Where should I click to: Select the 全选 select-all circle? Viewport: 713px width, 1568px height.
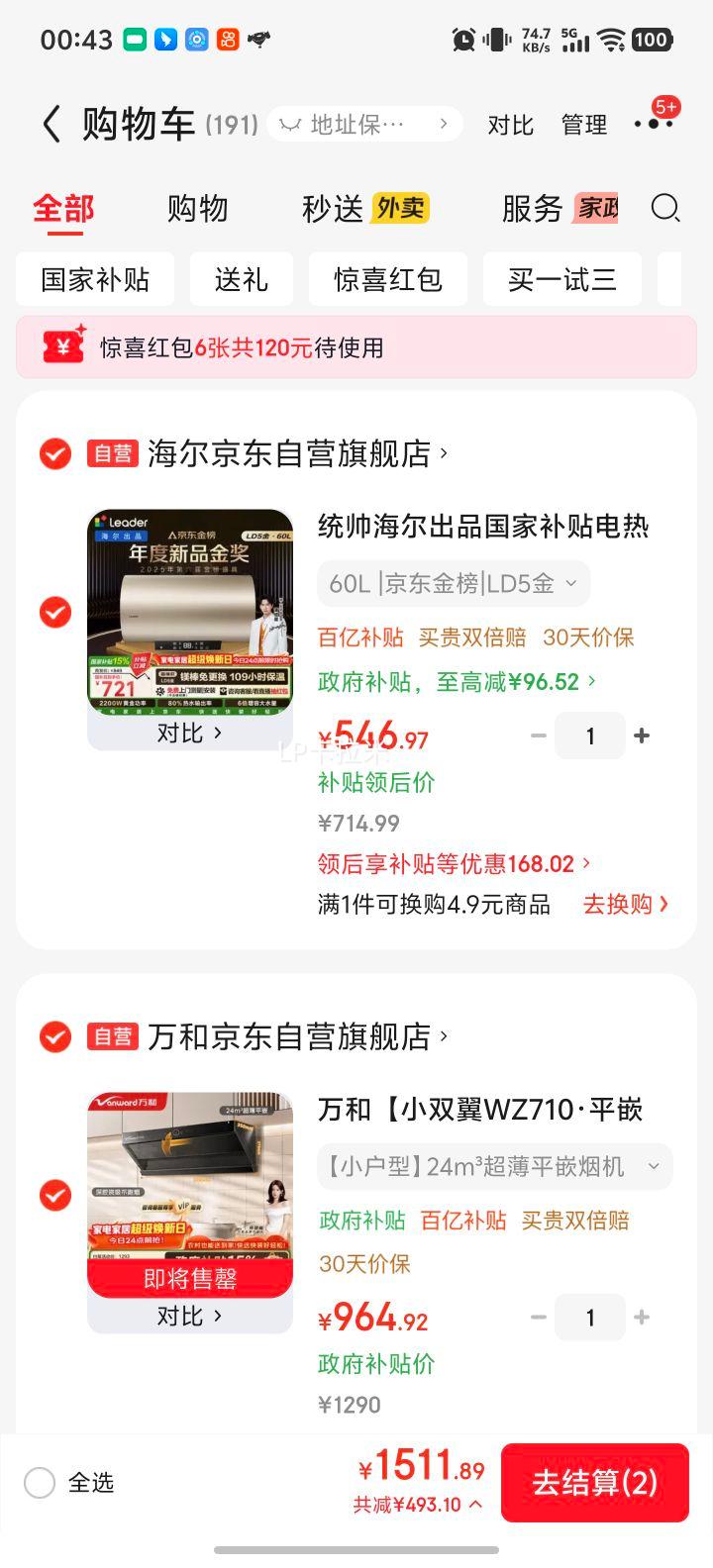(x=40, y=1483)
